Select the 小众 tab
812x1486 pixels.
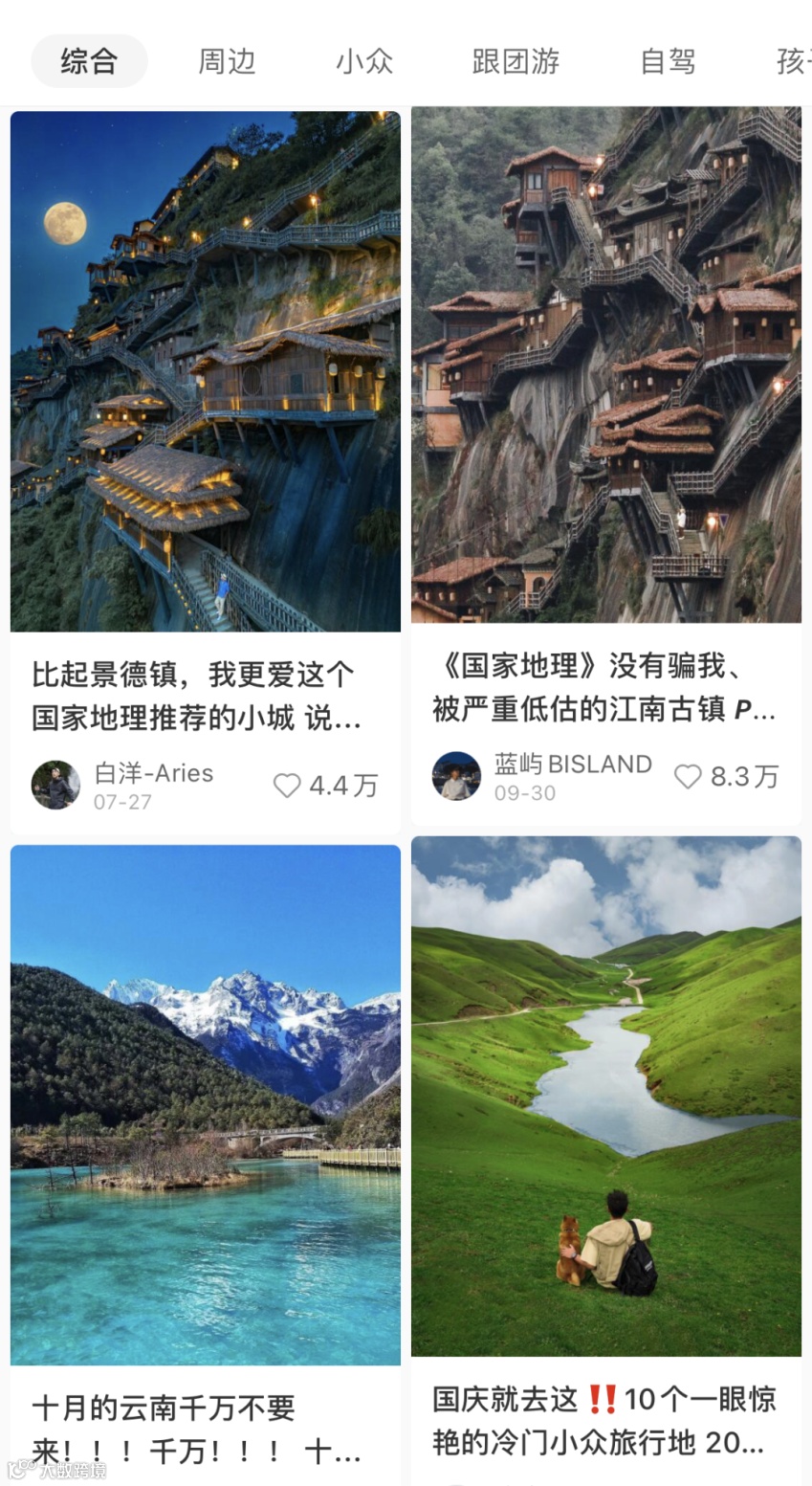coord(364,61)
